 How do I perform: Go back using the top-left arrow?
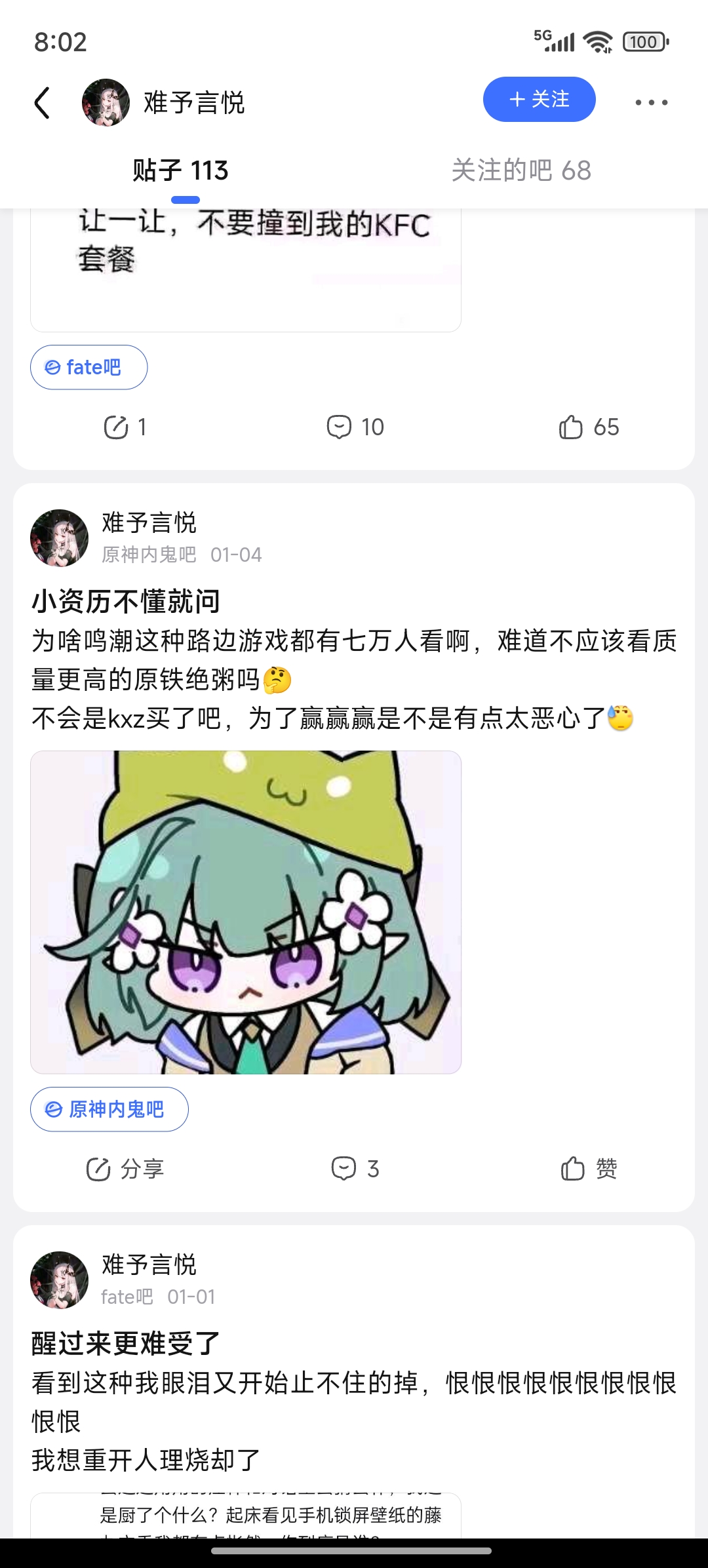[x=43, y=103]
